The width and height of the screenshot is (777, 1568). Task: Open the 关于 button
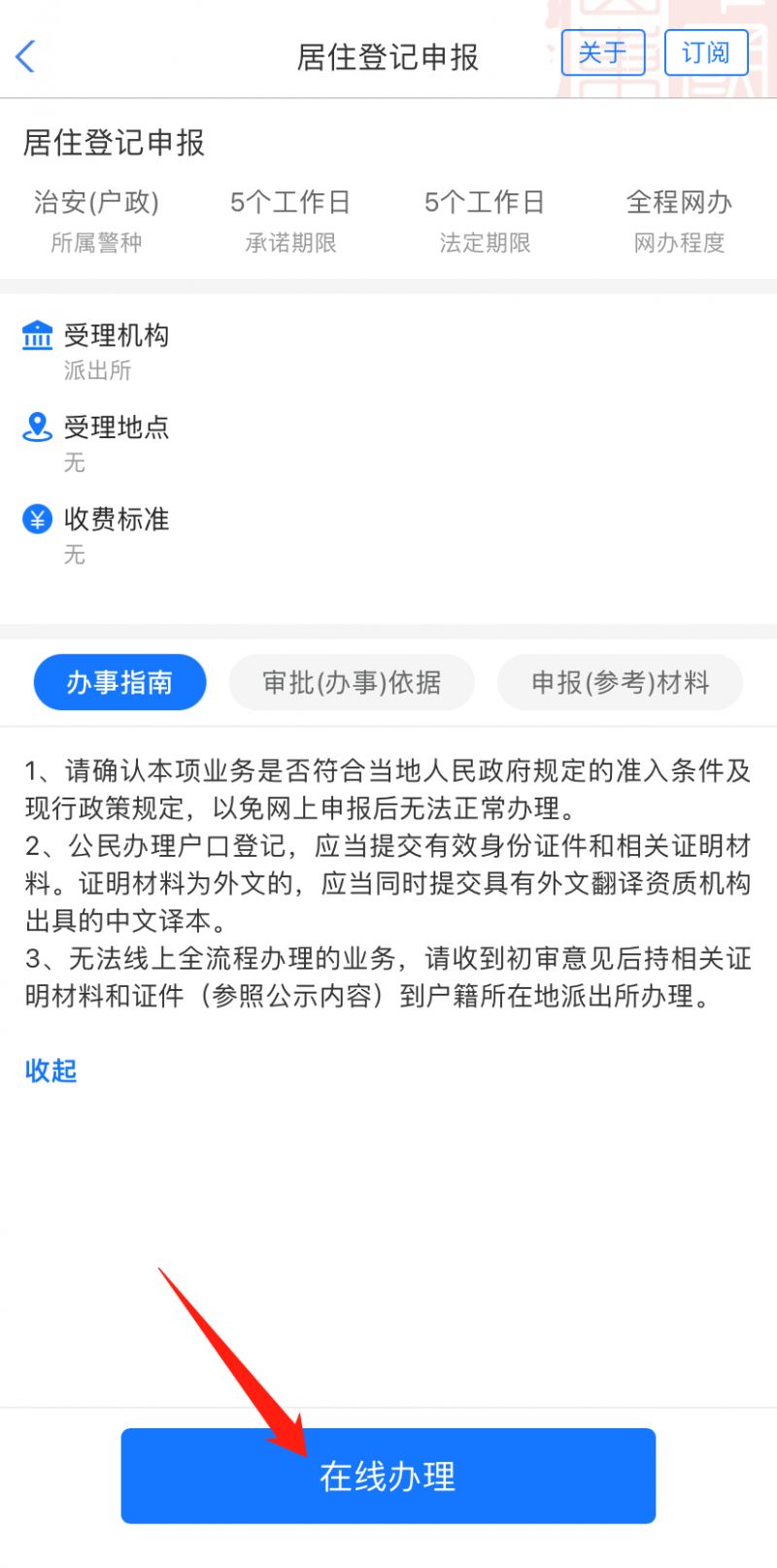click(602, 52)
